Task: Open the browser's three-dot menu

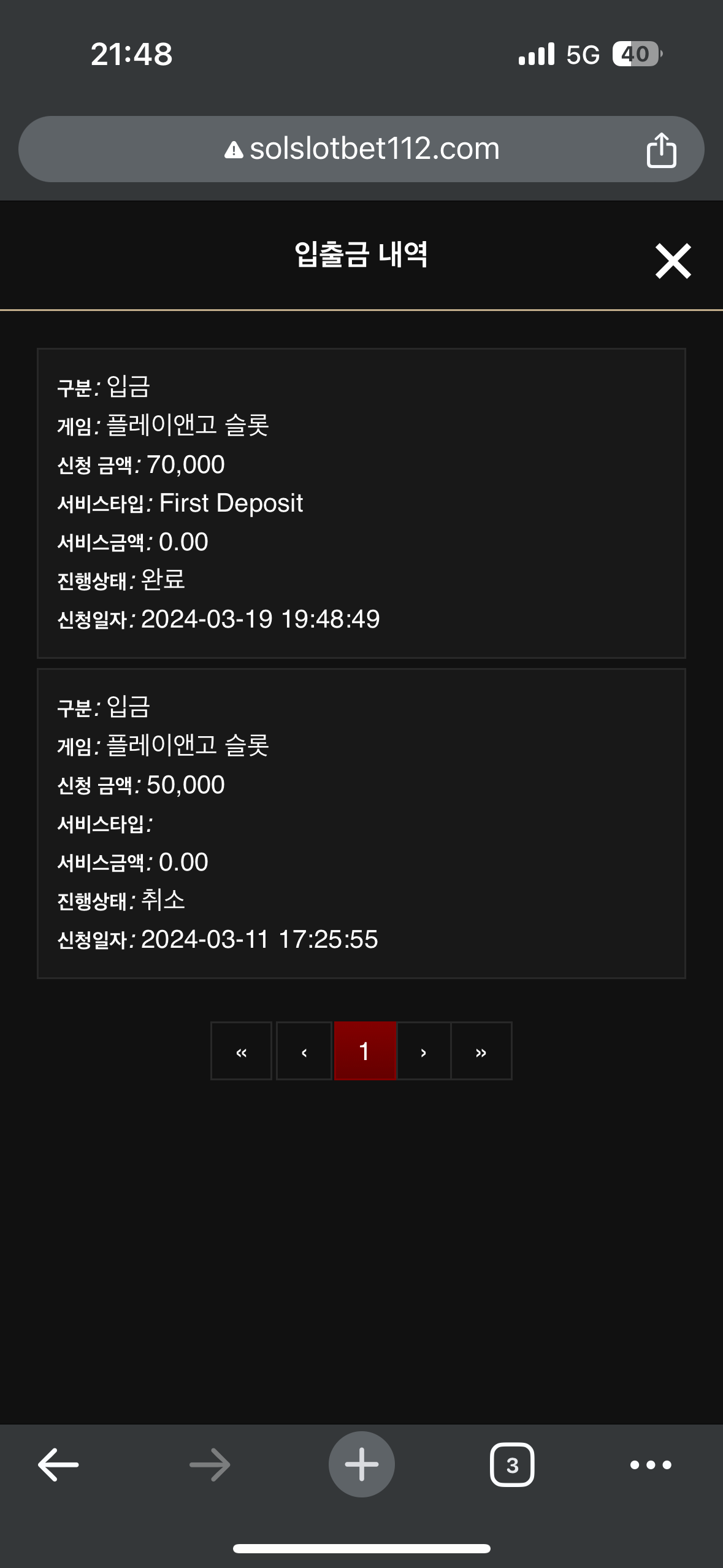Action: (x=651, y=1465)
